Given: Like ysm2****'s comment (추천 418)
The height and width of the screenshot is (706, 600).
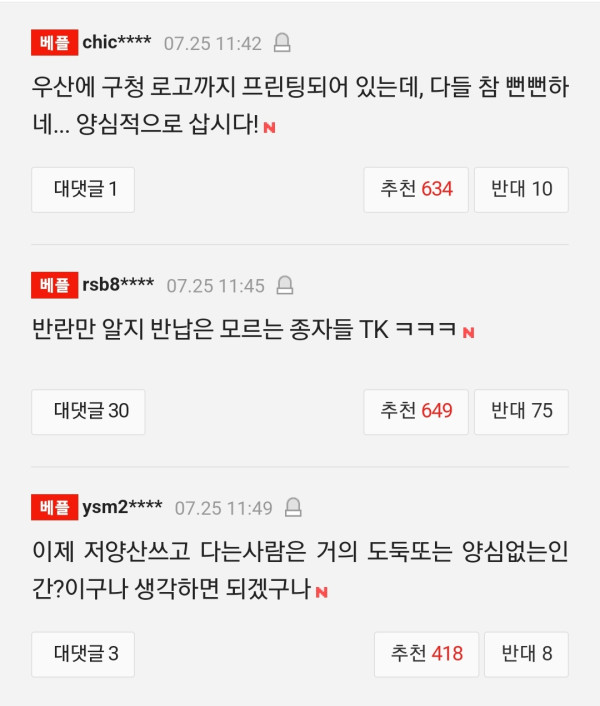Looking at the screenshot, I should pyautogui.click(x=426, y=654).
